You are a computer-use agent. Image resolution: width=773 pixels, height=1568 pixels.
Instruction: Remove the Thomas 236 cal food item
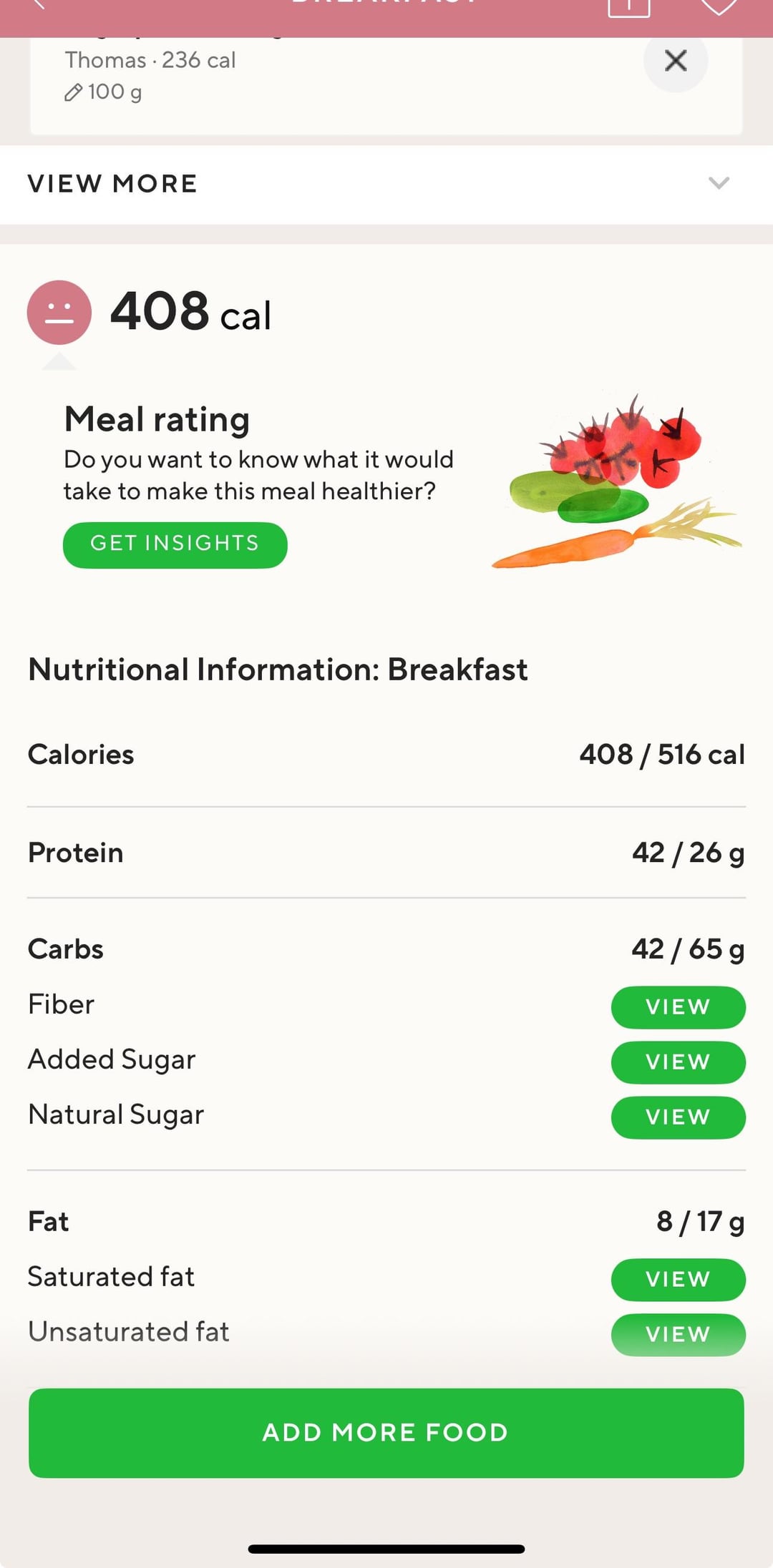pyautogui.click(x=675, y=61)
